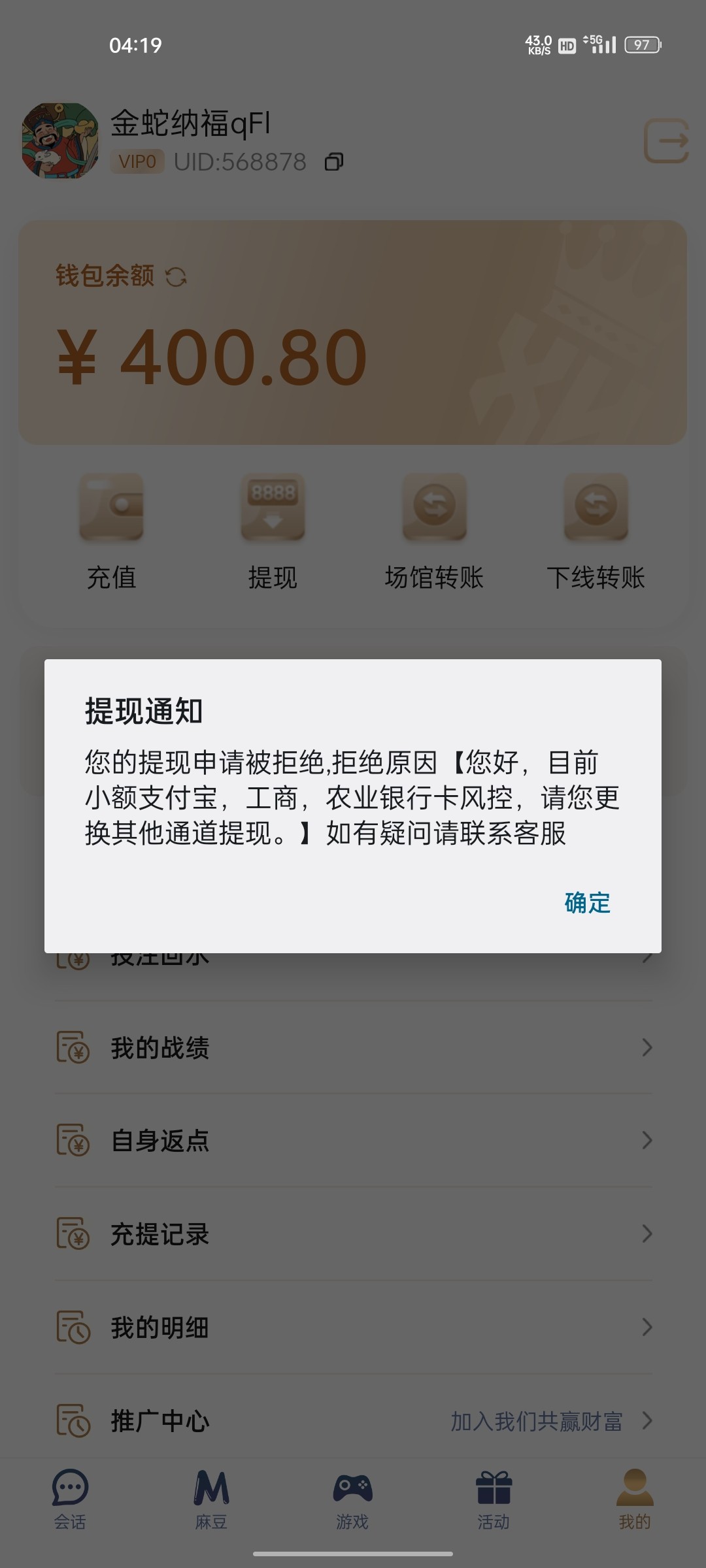Viewport: 706px width, 1568px height.
Task: Open the 我的明细 row
Action: tap(354, 1328)
